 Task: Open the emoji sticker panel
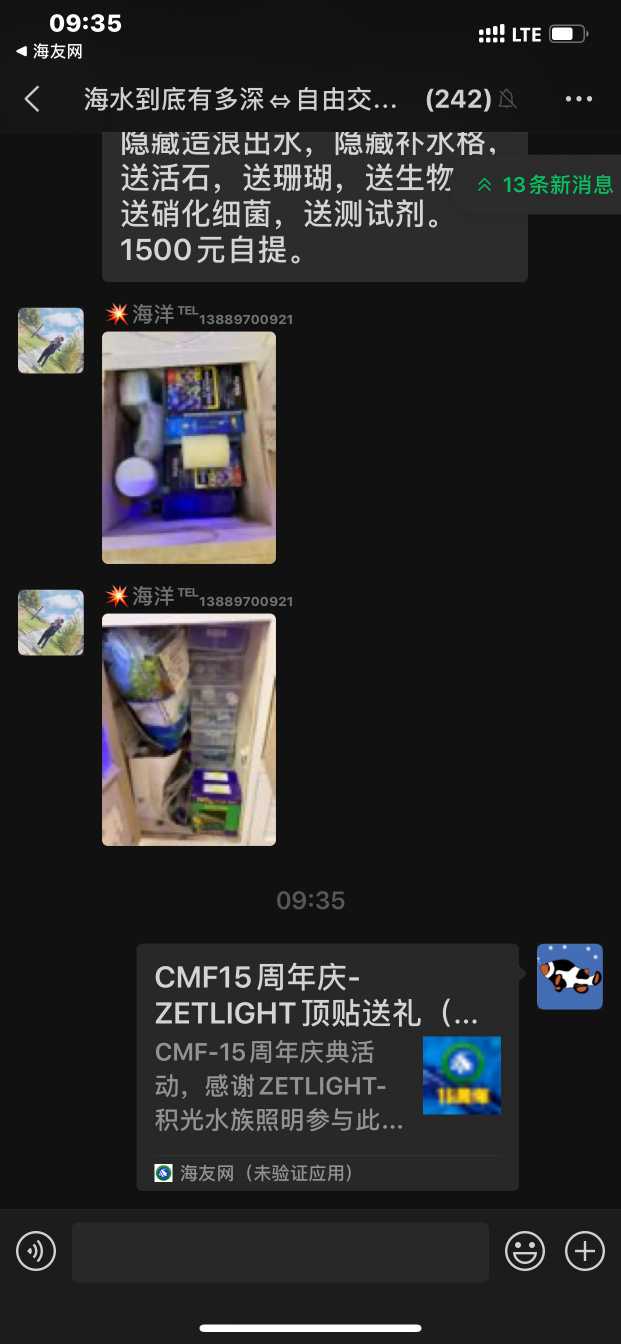coord(525,1251)
